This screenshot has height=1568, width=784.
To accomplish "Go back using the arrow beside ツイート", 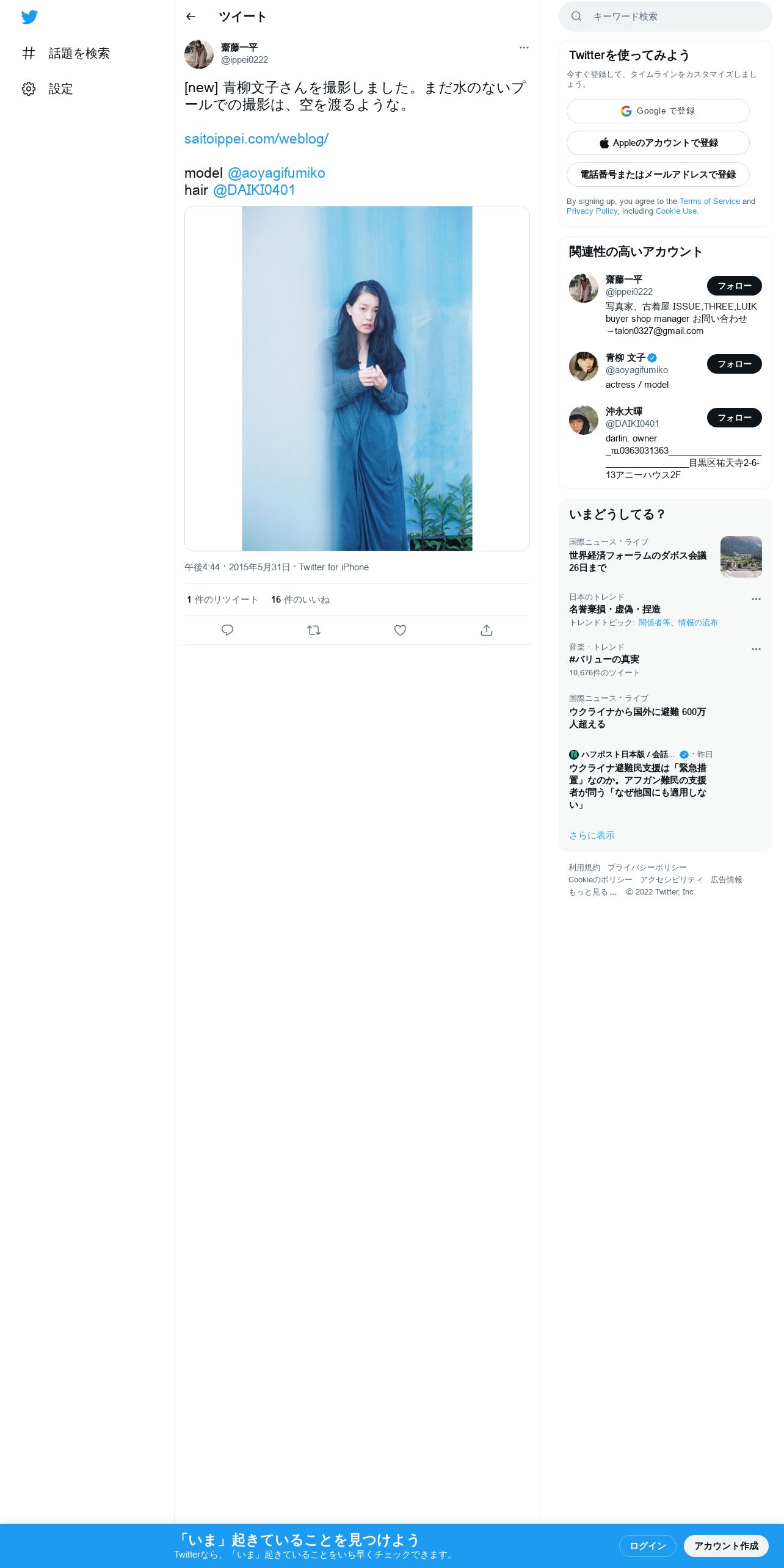I will click(191, 16).
